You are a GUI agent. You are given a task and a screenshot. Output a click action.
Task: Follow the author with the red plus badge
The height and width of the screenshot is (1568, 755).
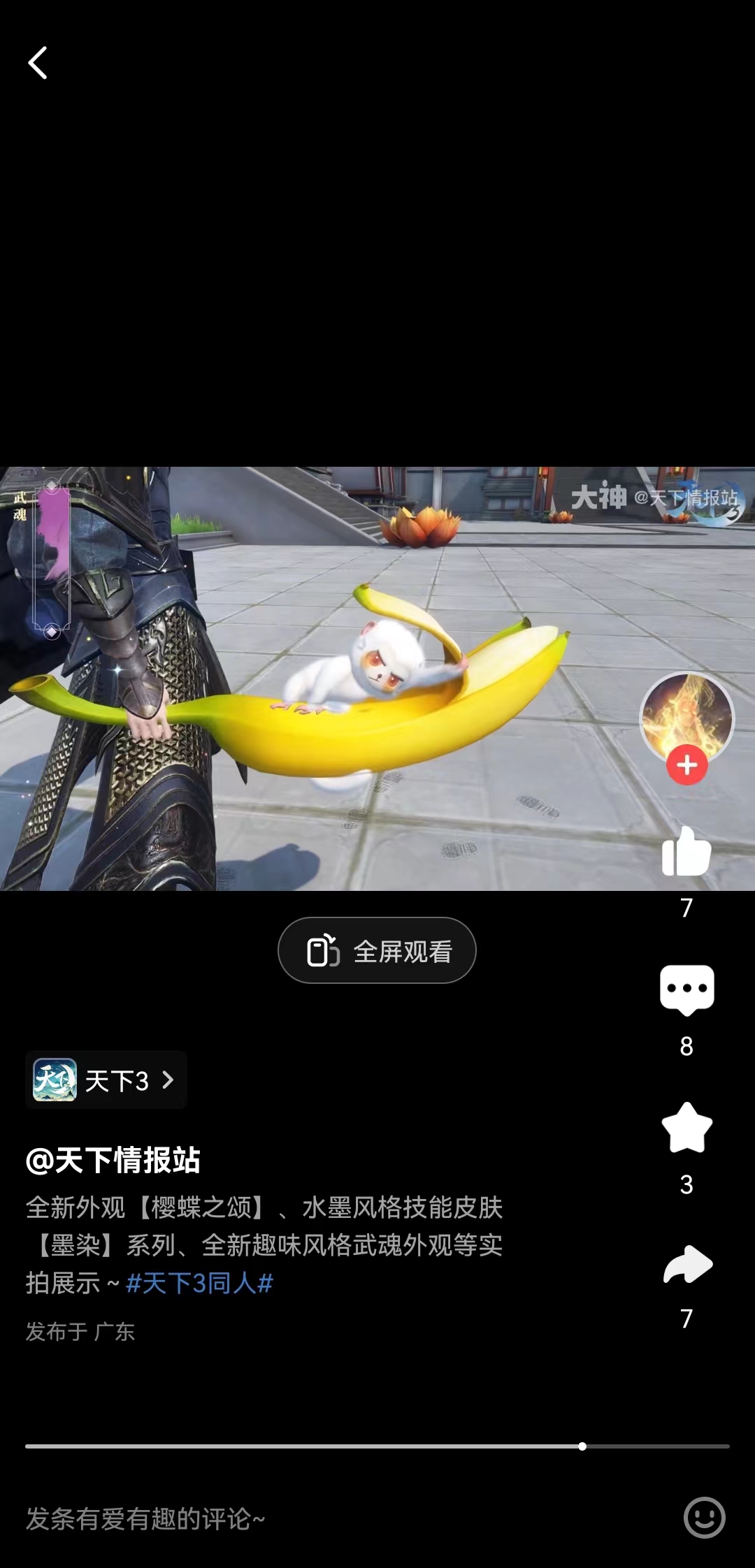click(x=686, y=765)
